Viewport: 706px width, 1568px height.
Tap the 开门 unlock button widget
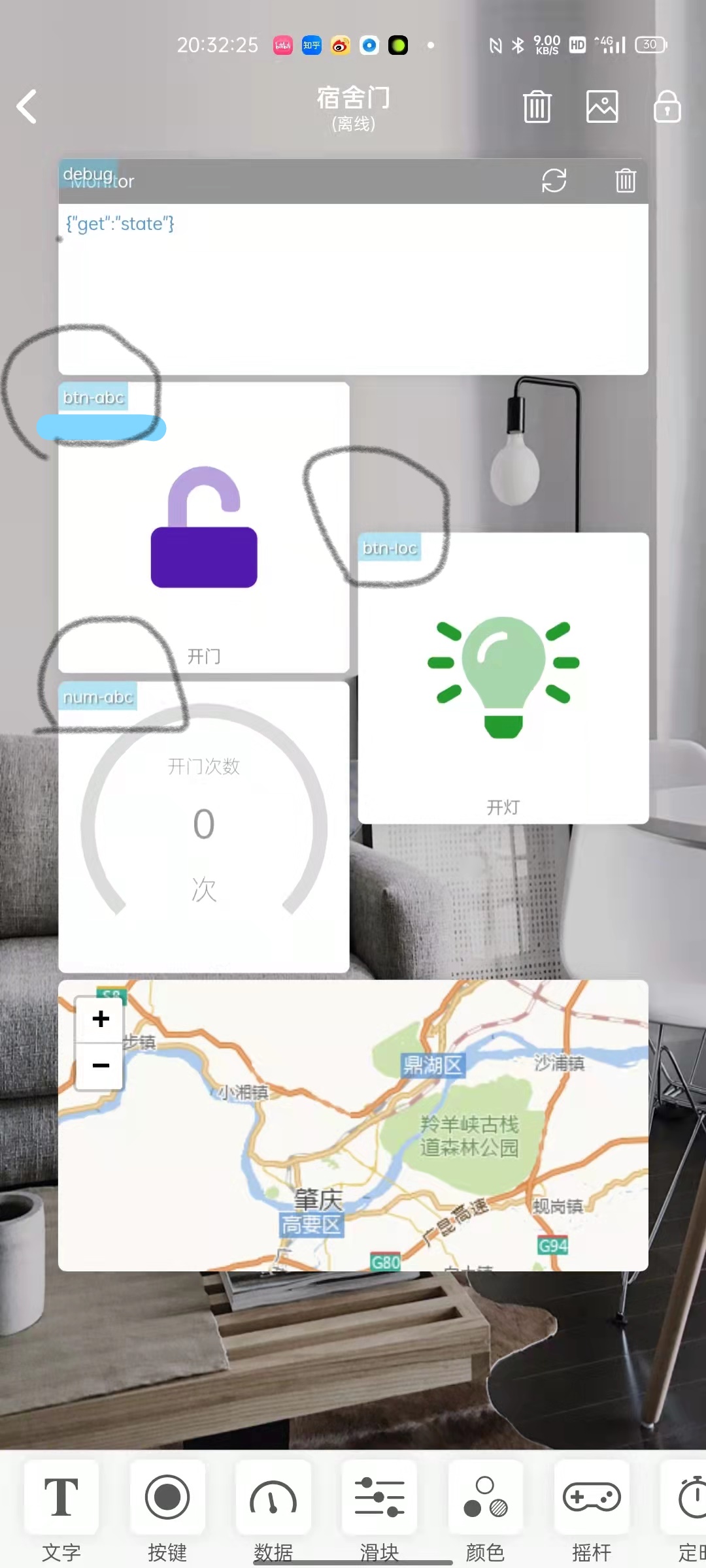(x=204, y=528)
